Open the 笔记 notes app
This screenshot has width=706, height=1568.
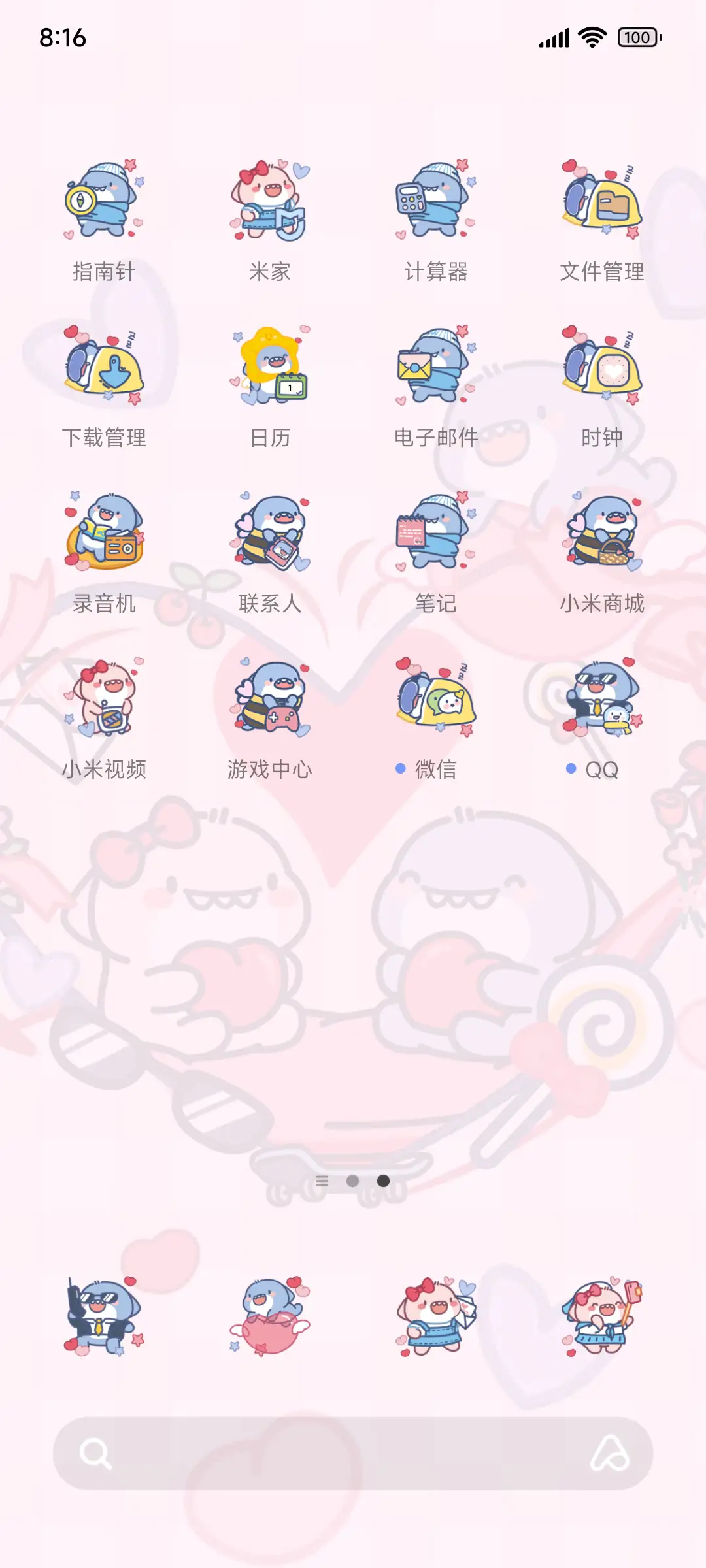coord(435,532)
